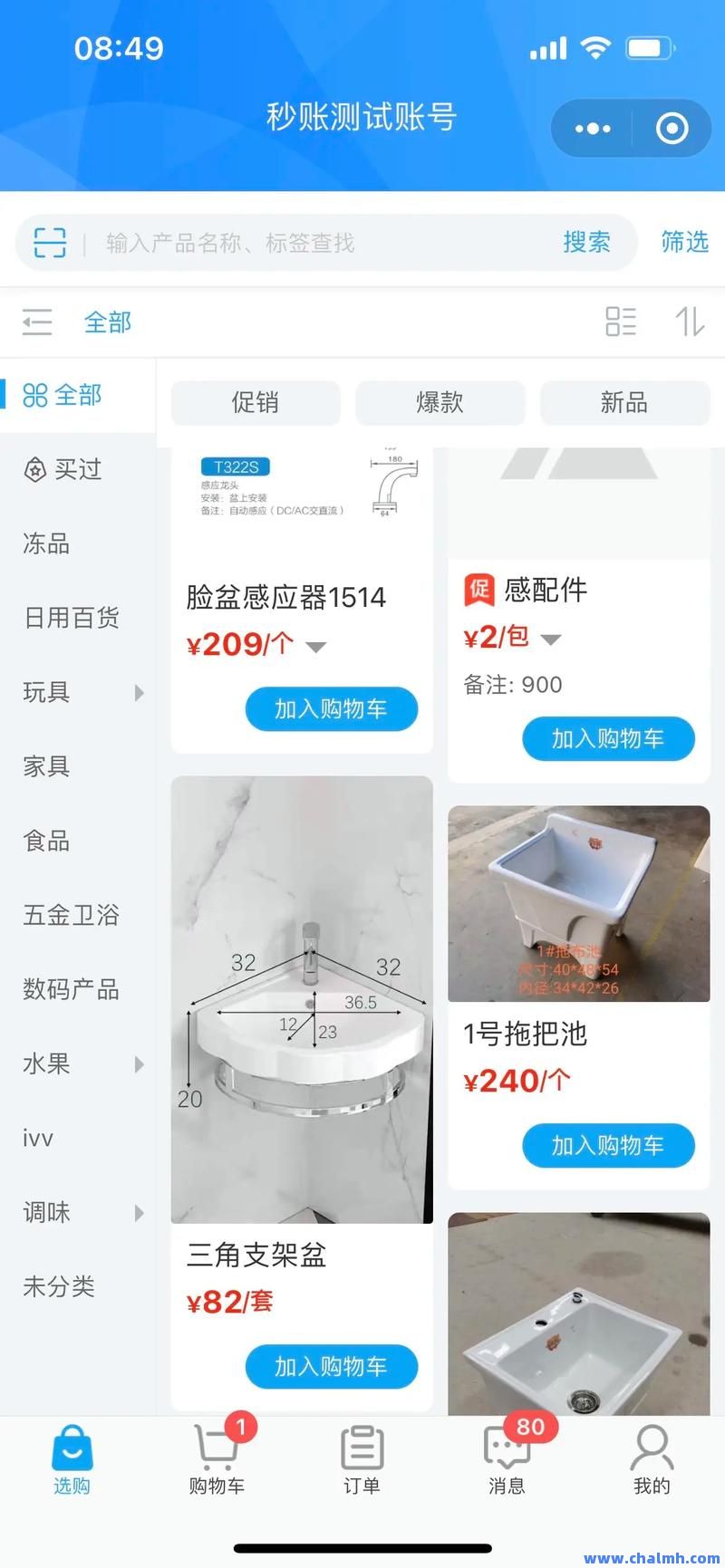Image resolution: width=725 pixels, height=1568 pixels.
Task: Open the sort order arrows
Action: pos(690,322)
